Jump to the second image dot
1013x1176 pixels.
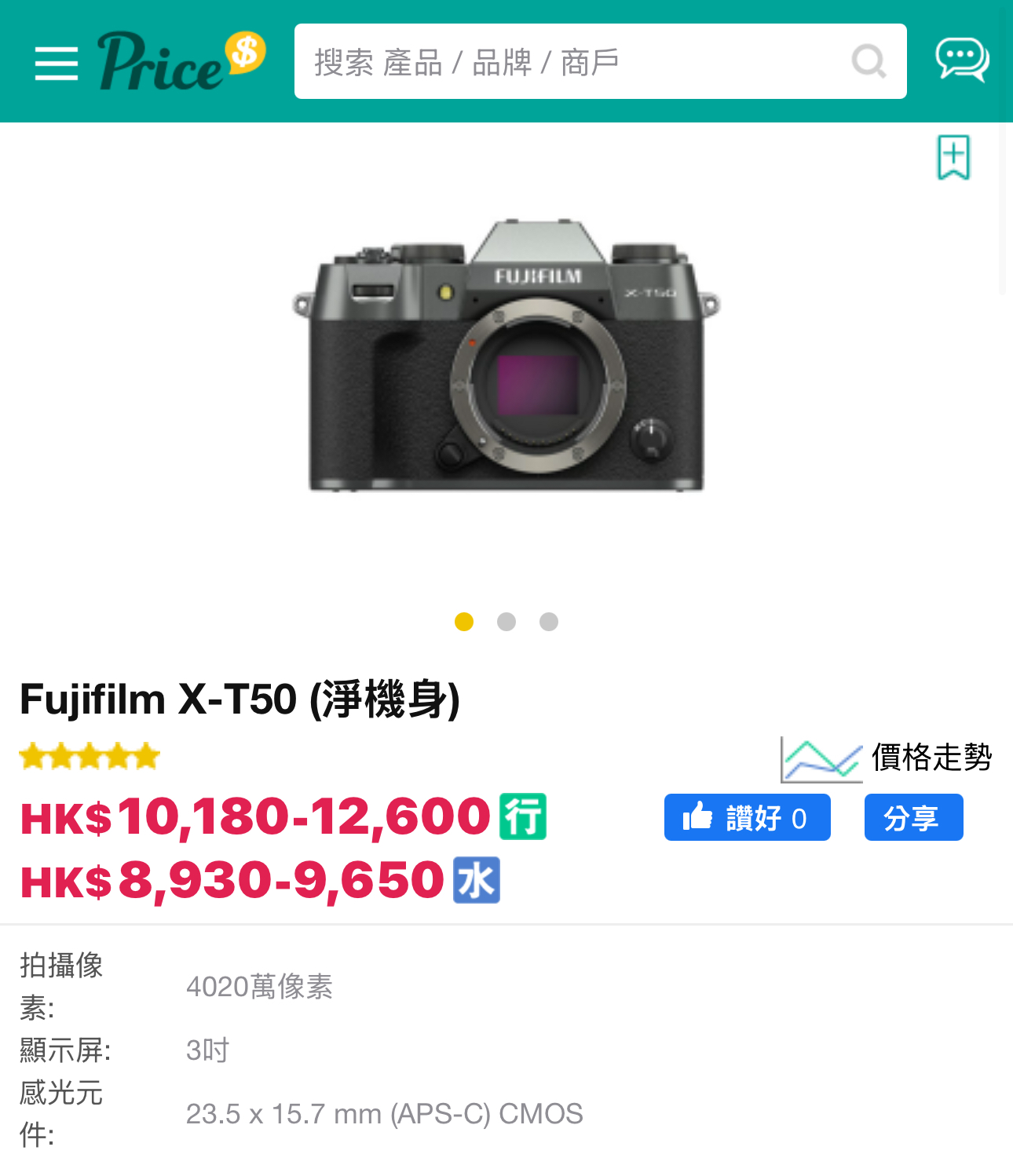coord(506,622)
